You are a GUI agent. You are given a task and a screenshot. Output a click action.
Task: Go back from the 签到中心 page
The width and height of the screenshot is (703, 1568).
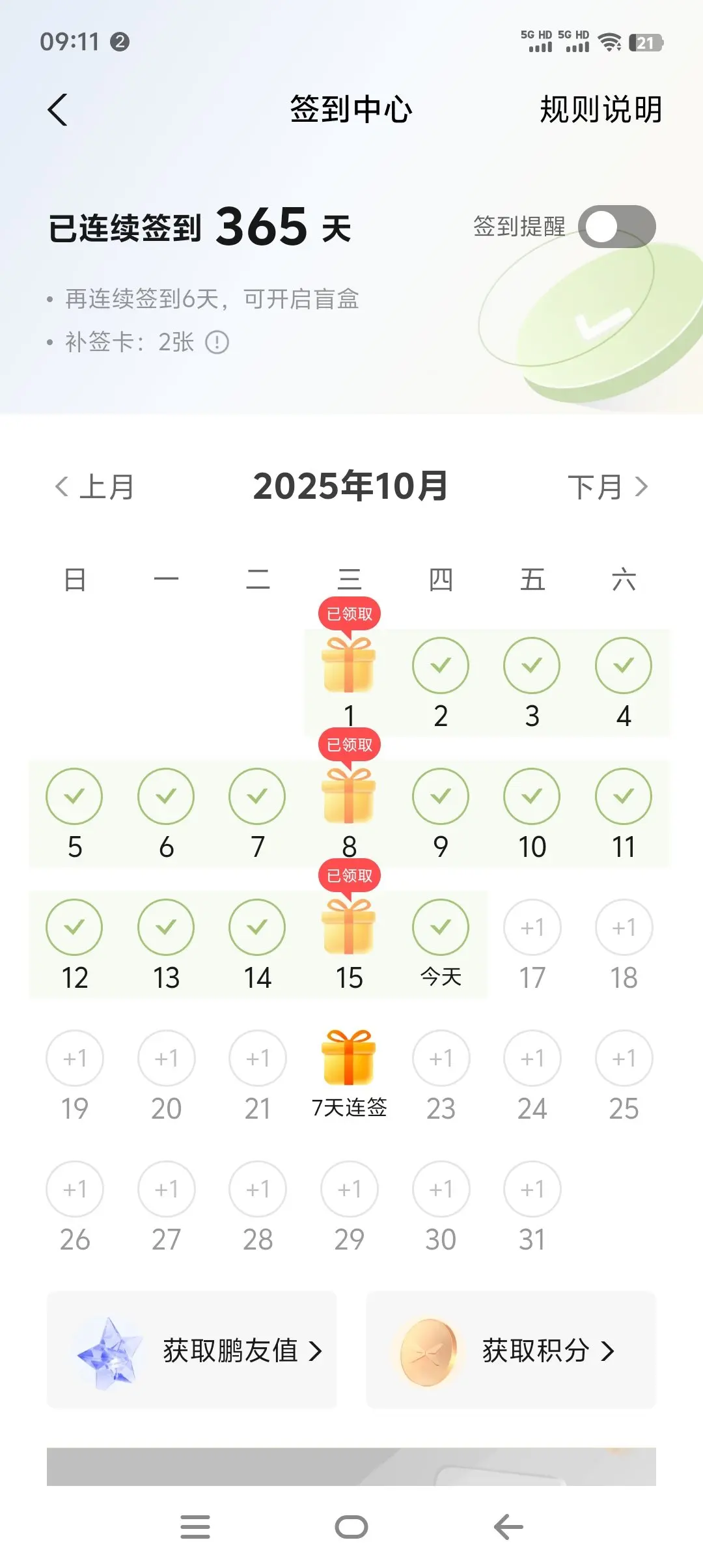pos(58,109)
